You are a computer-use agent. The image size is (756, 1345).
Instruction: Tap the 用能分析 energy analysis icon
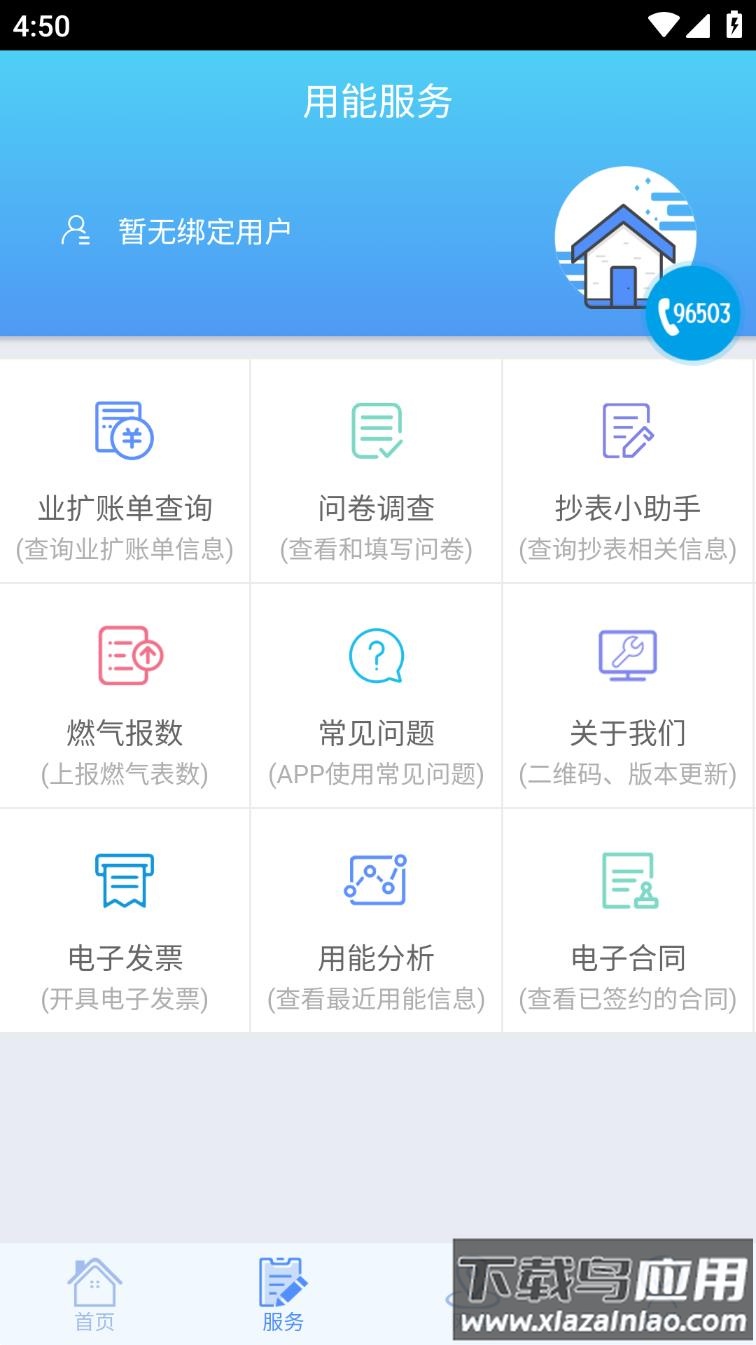coord(376,881)
